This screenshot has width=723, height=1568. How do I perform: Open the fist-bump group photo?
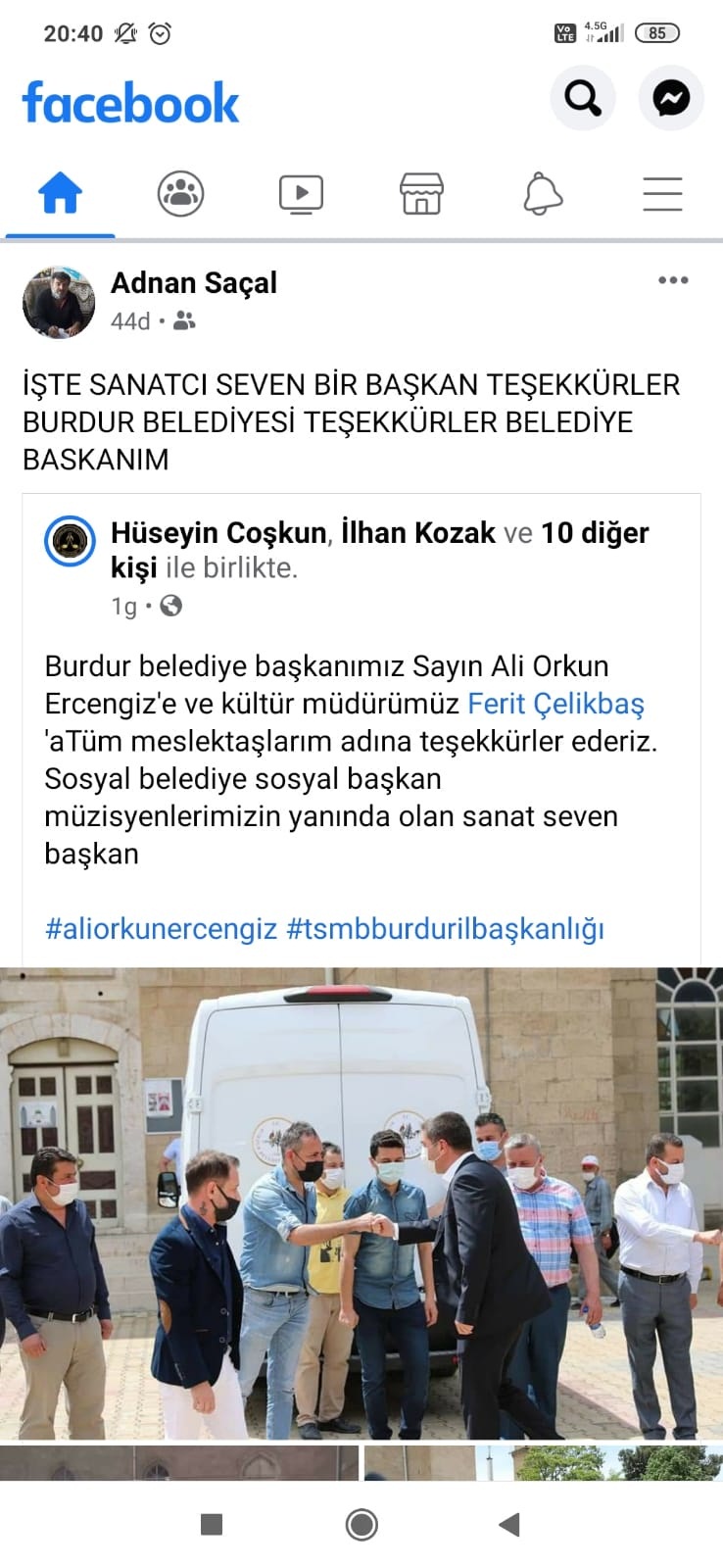tap(361, 1203)
